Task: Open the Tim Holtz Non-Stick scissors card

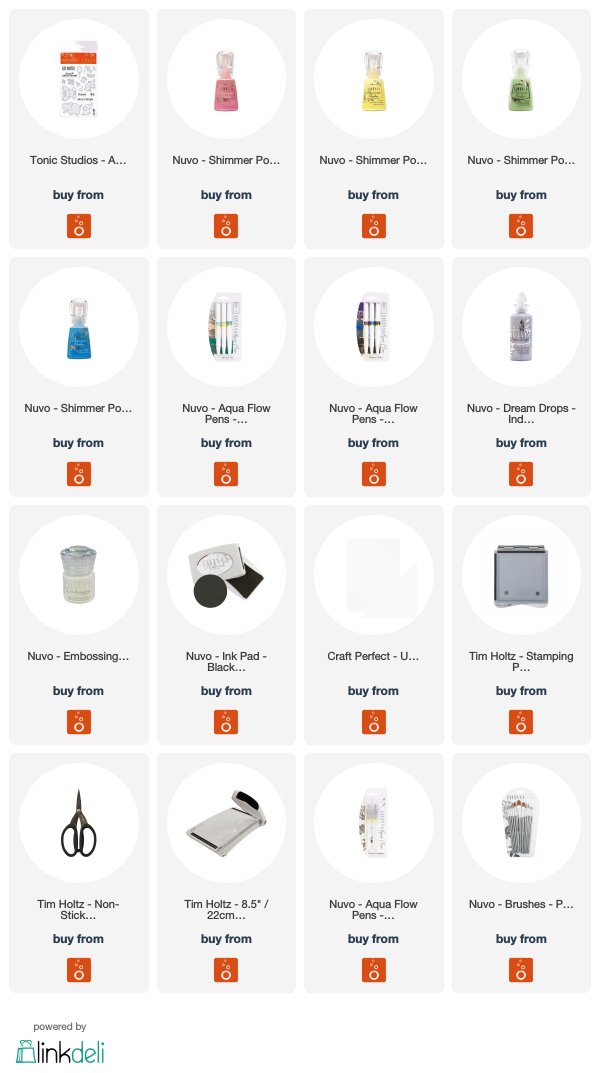Action: pos(79,873)
